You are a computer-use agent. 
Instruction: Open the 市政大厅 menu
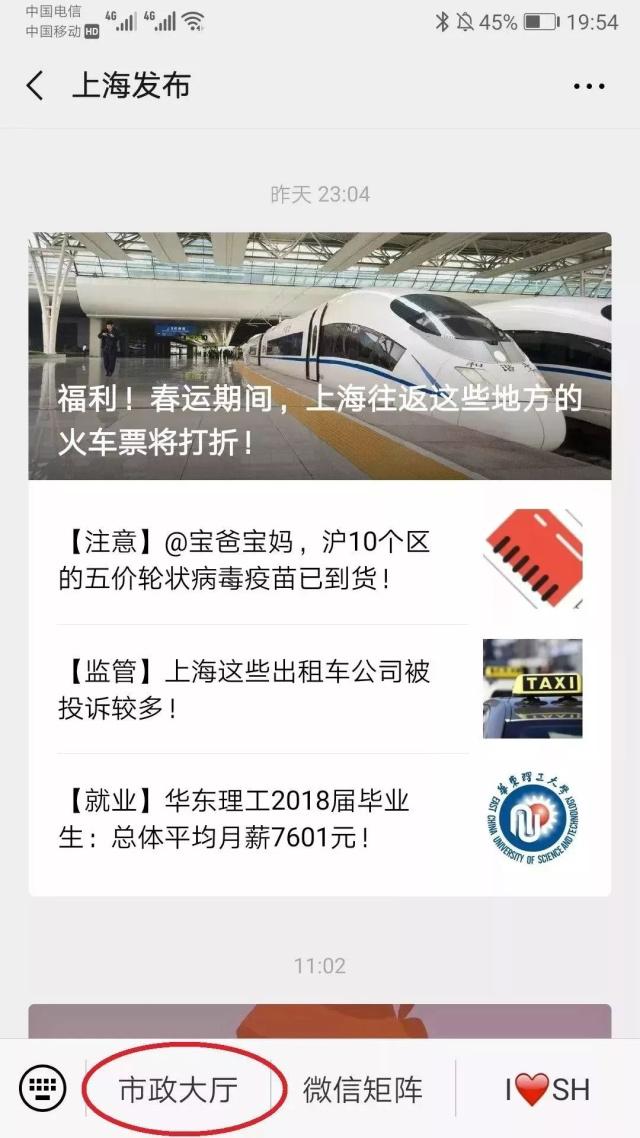pyautogui.click(x=178, y=1089)
